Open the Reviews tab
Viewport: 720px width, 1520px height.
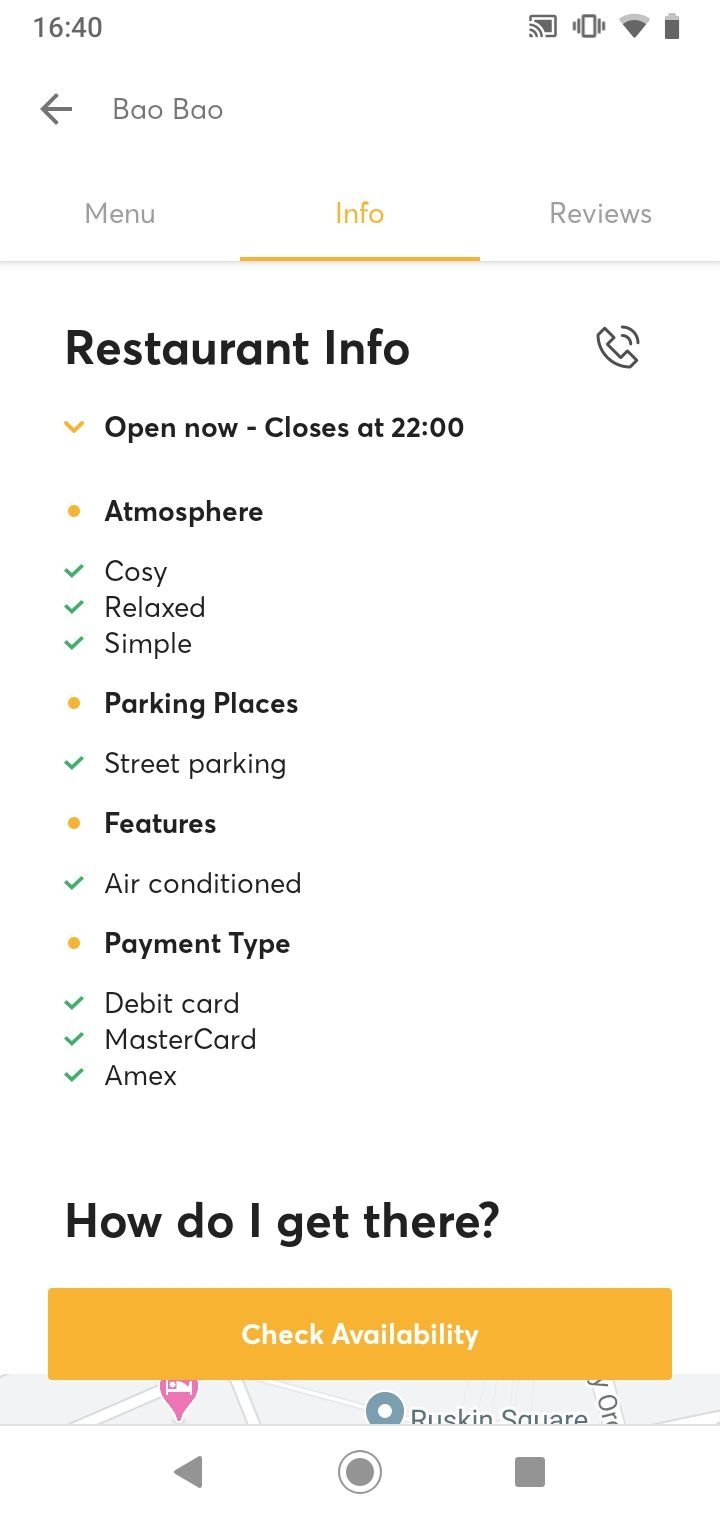click(x=600, y=213)
